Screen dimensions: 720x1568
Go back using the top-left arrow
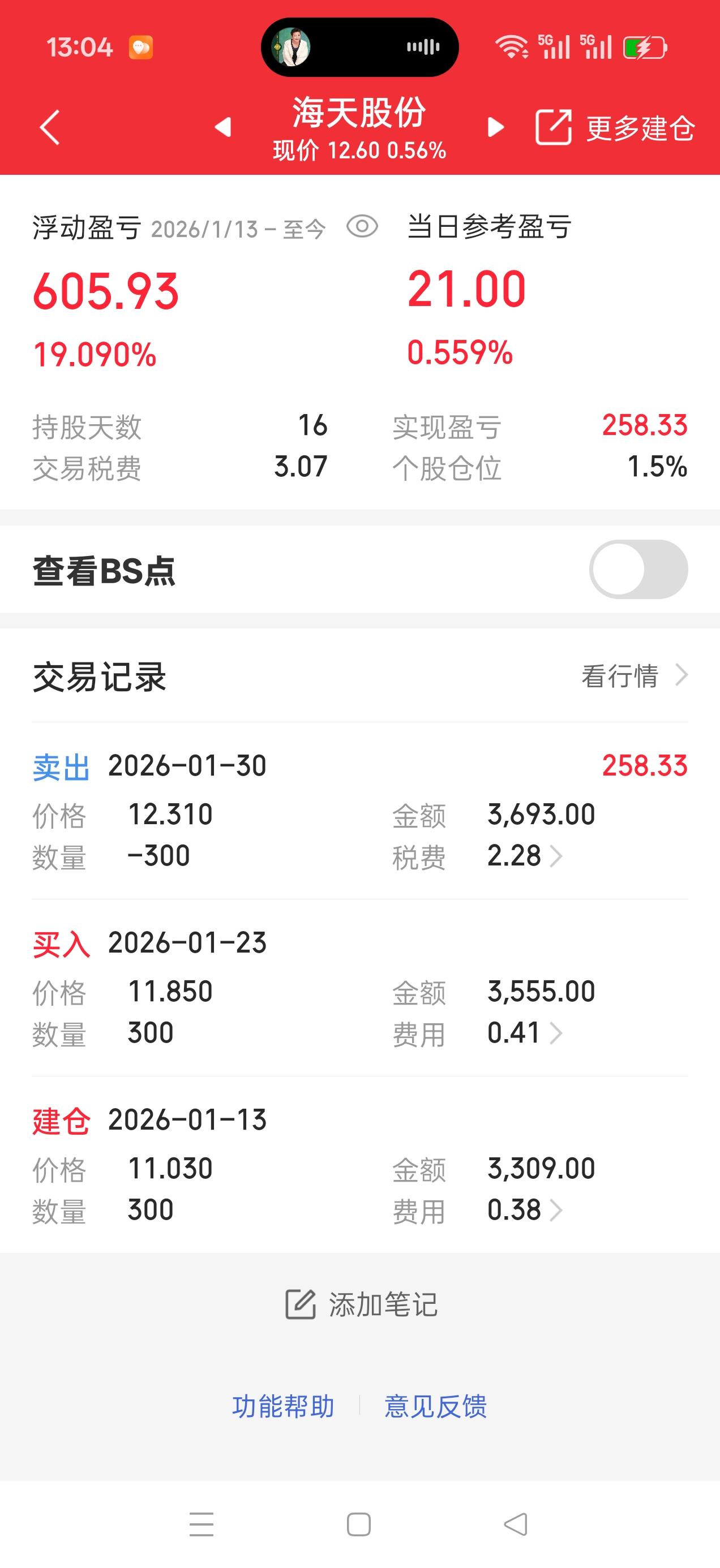pos(50,127)
